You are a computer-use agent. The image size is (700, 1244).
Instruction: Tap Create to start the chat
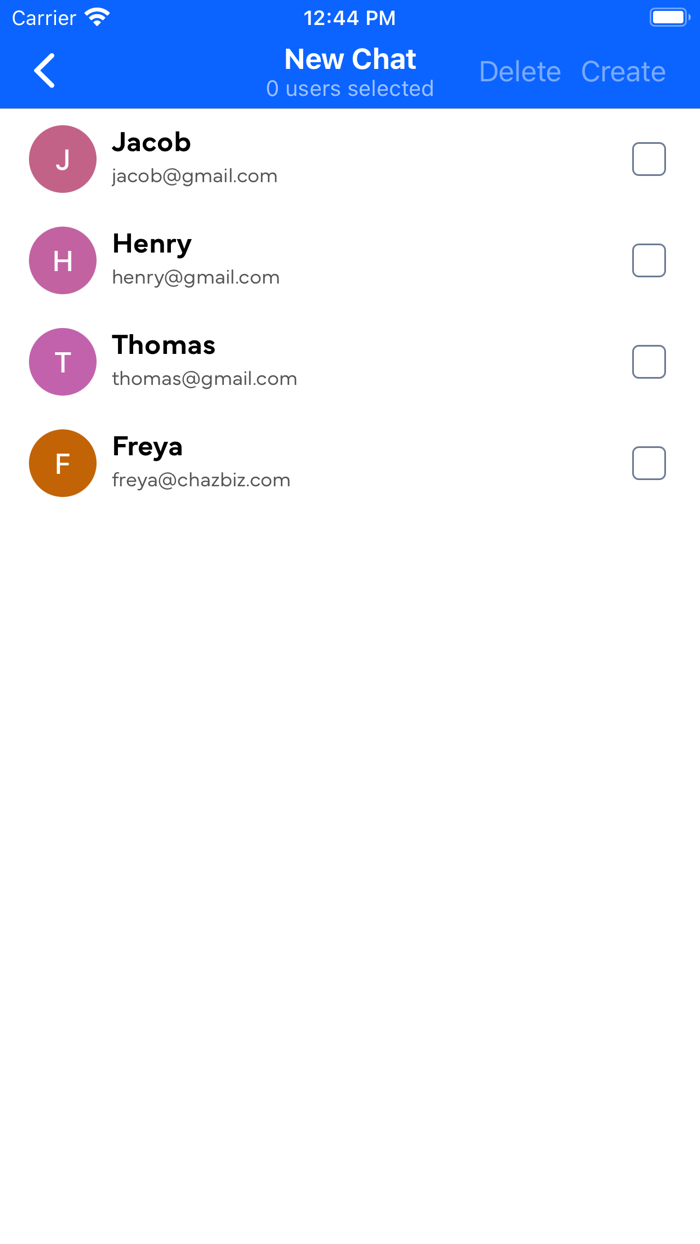[623, 72]
